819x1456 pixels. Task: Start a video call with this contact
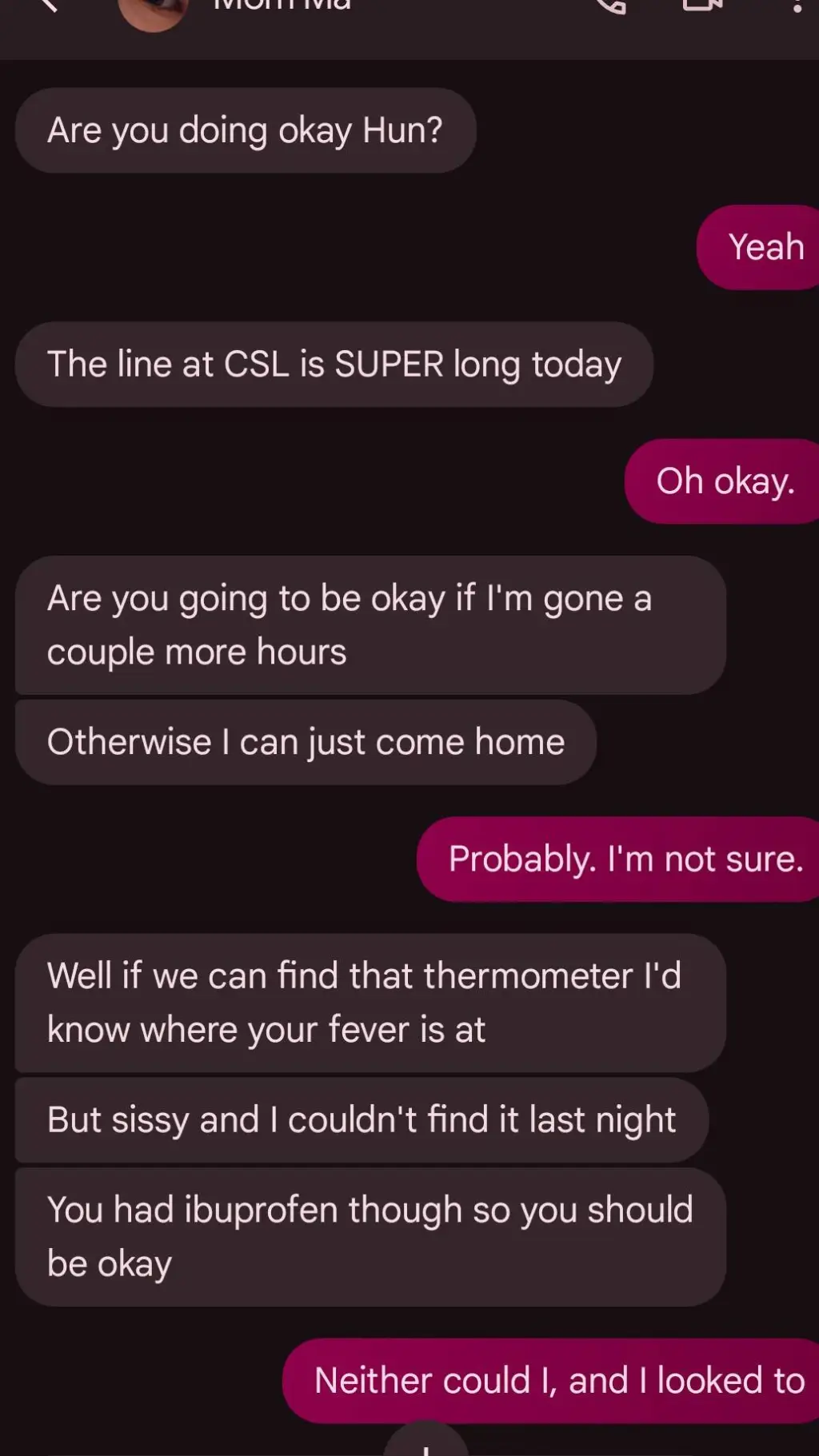coord(703,5)
